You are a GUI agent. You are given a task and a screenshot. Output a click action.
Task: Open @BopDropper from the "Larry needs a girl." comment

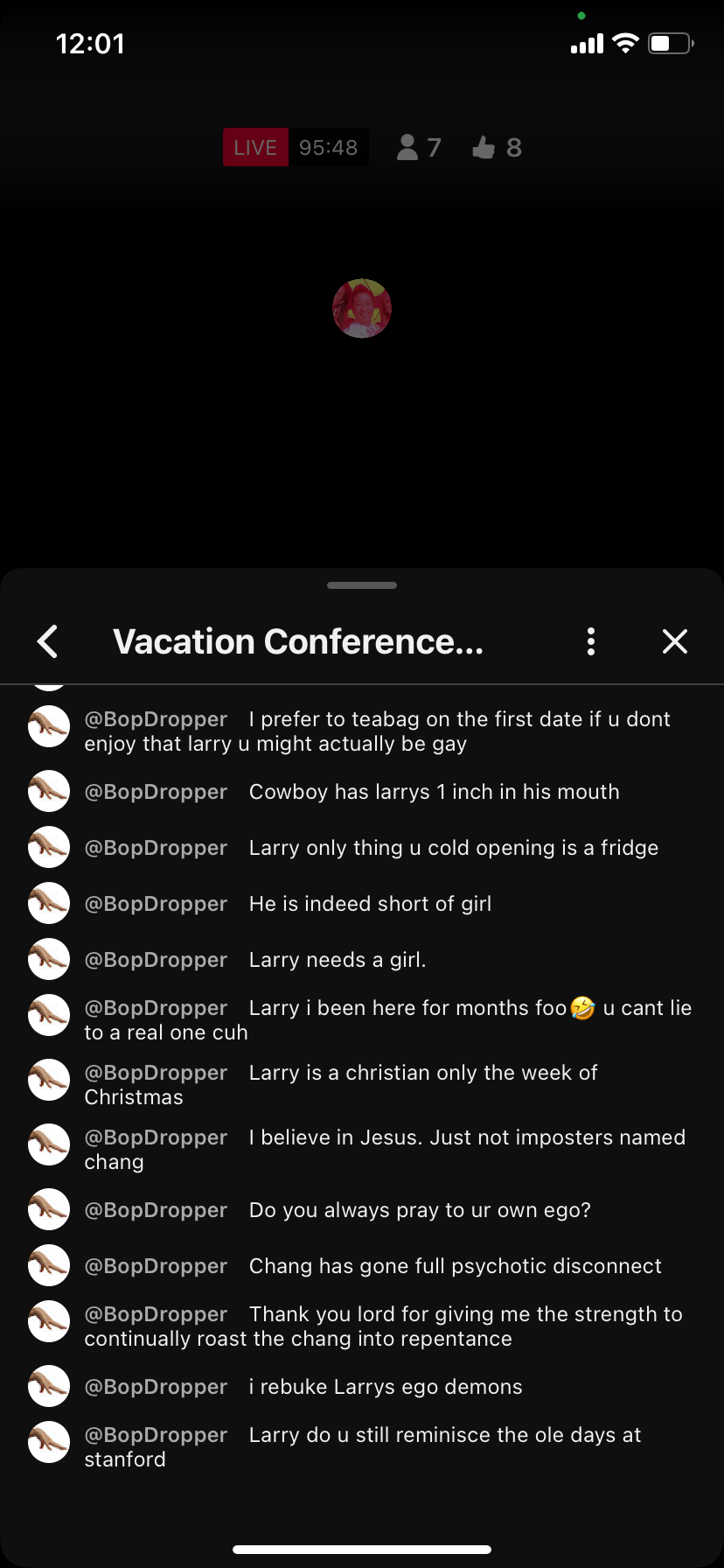click(156, 960)
